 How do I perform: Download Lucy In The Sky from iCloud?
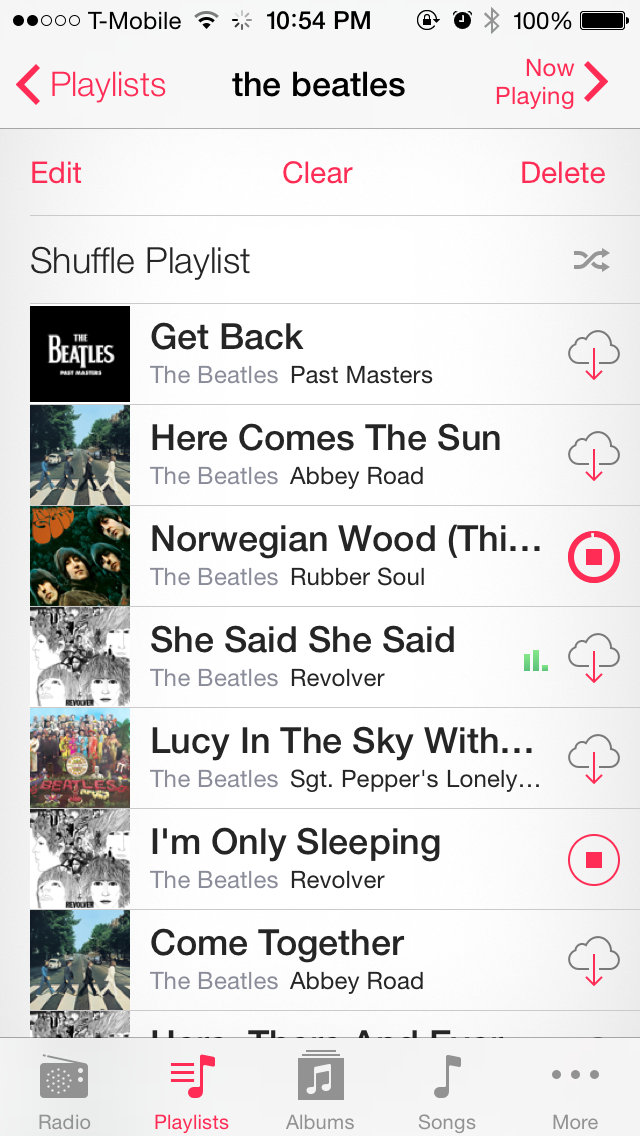pos(593,760)
